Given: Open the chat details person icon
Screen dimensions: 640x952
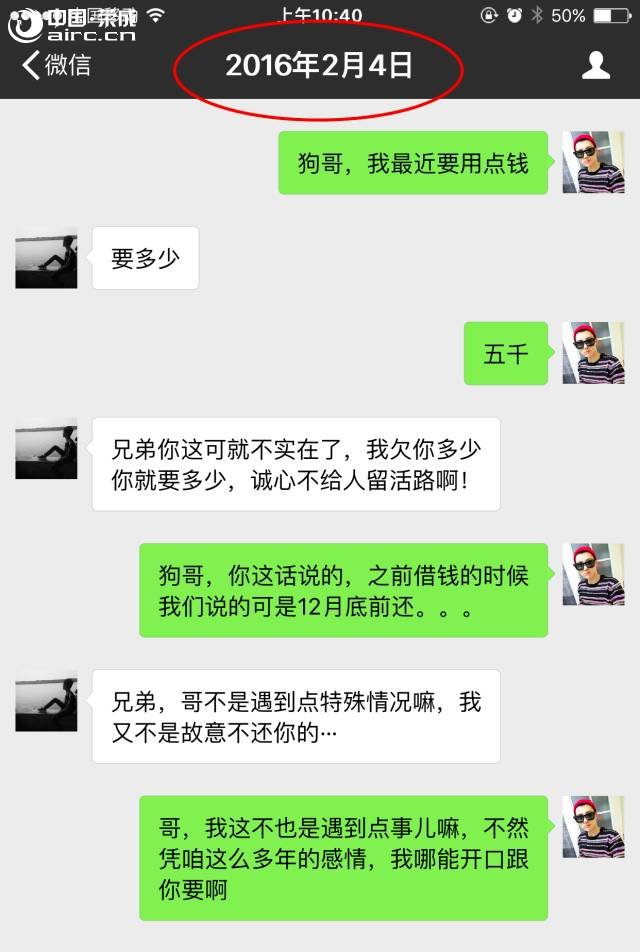Looking at the screenshot, I should click(596, 66).
